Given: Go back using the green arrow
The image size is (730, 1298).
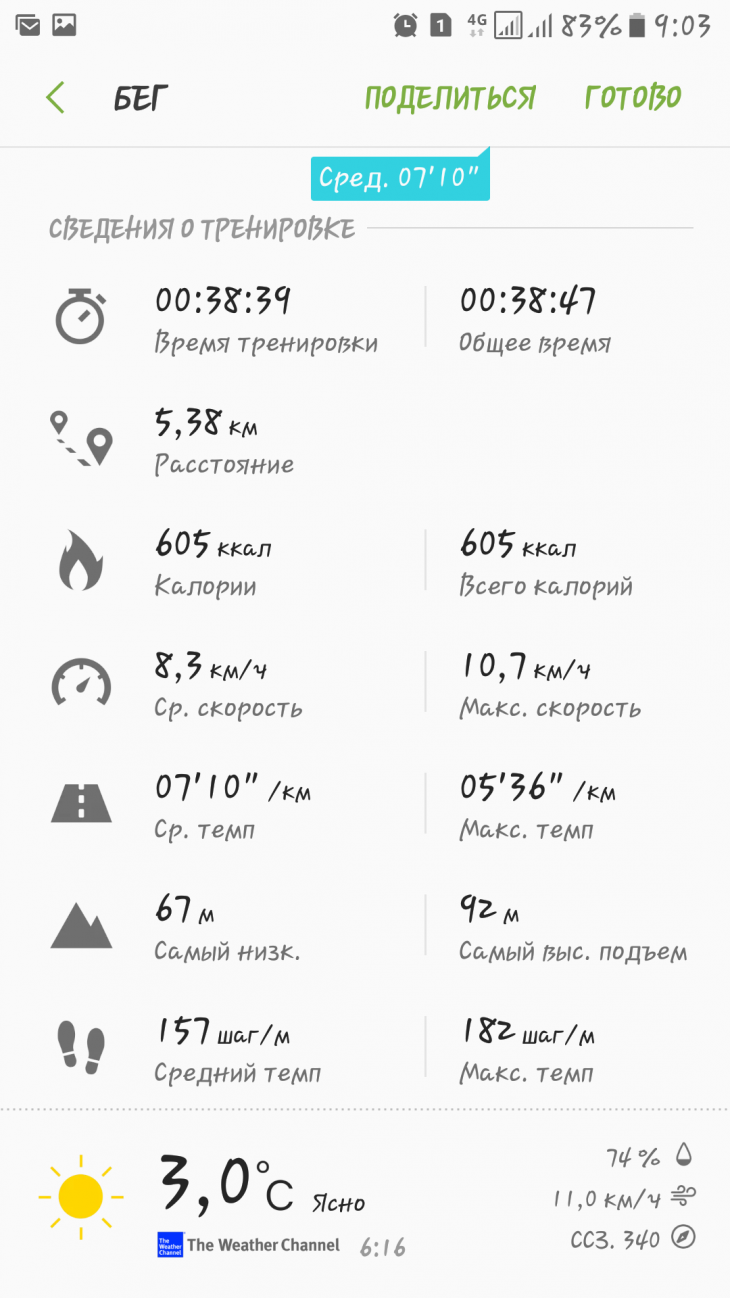Looking at the screenshot, I should point(55,98).
